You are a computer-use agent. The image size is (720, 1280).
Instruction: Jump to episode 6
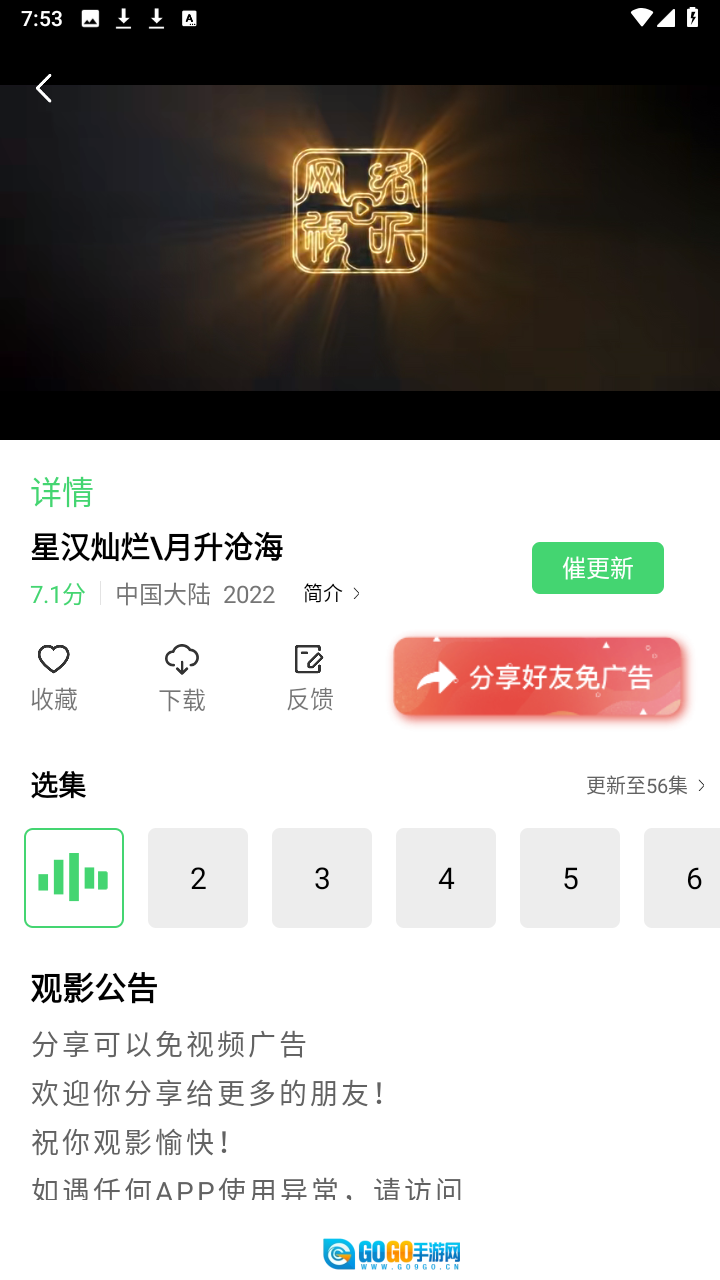686,878
